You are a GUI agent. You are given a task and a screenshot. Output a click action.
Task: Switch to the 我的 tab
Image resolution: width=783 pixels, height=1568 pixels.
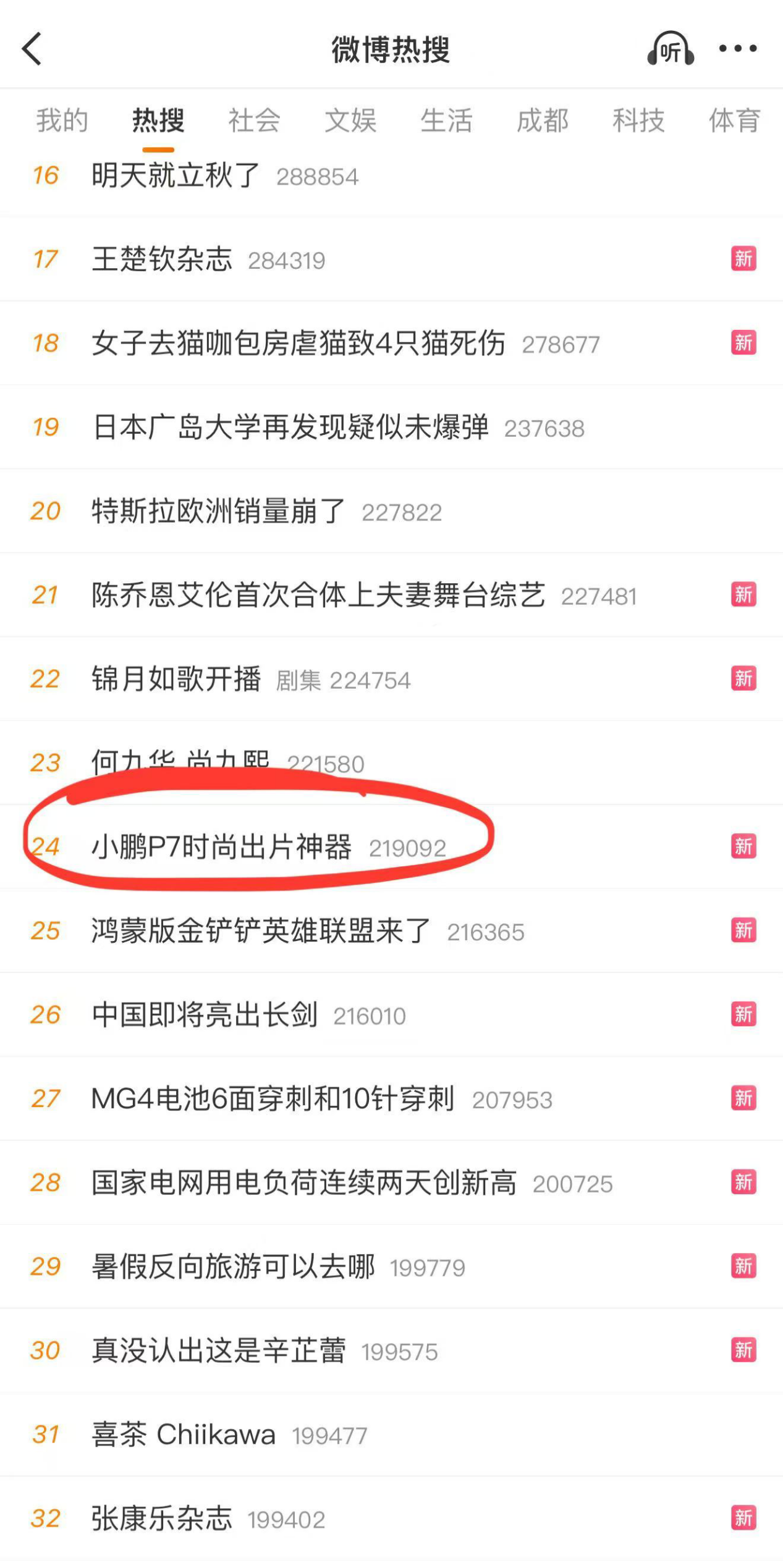click(x=62, y=120)
